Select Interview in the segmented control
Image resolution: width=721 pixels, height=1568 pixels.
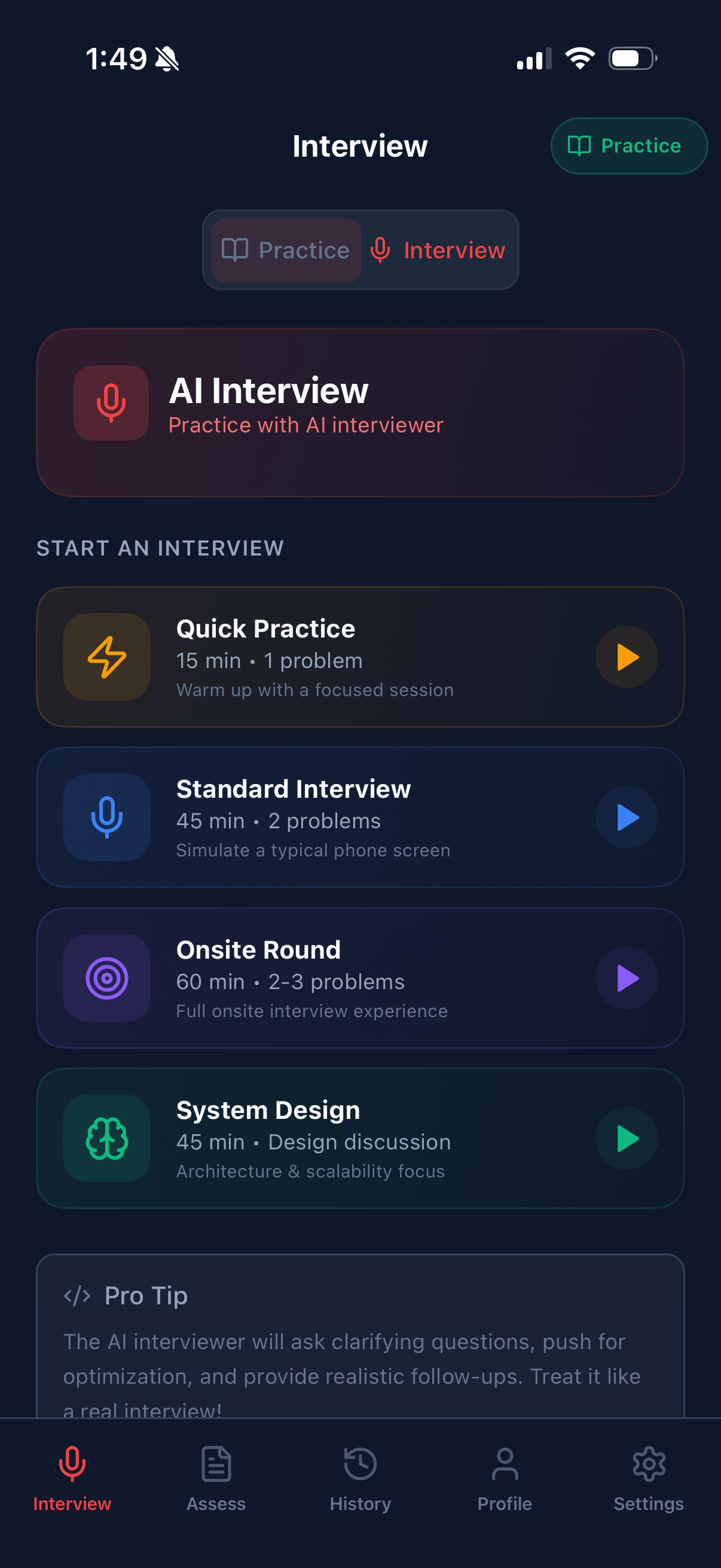[x=438, y=250]
